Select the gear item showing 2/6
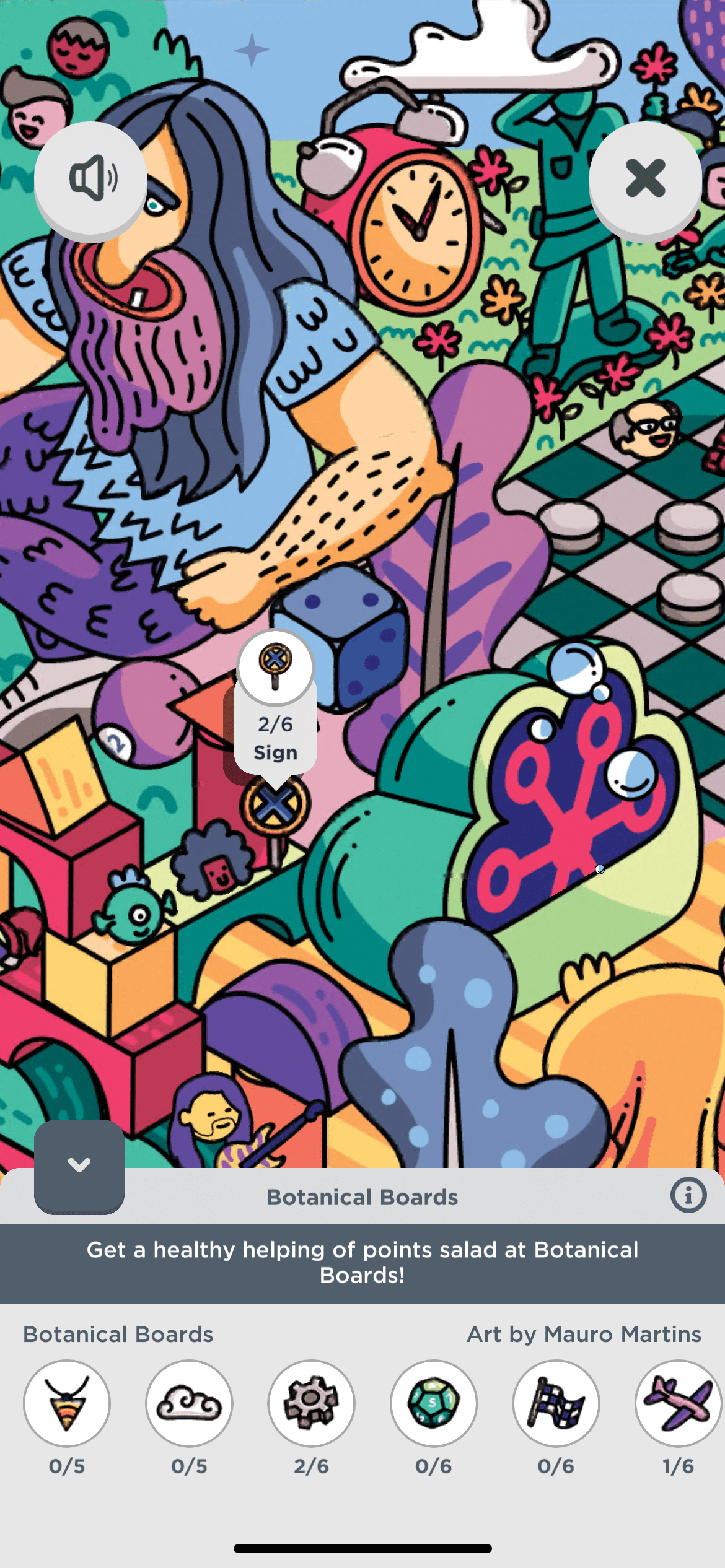This screenshot has width=725, height=1568. coord(311,1403)
